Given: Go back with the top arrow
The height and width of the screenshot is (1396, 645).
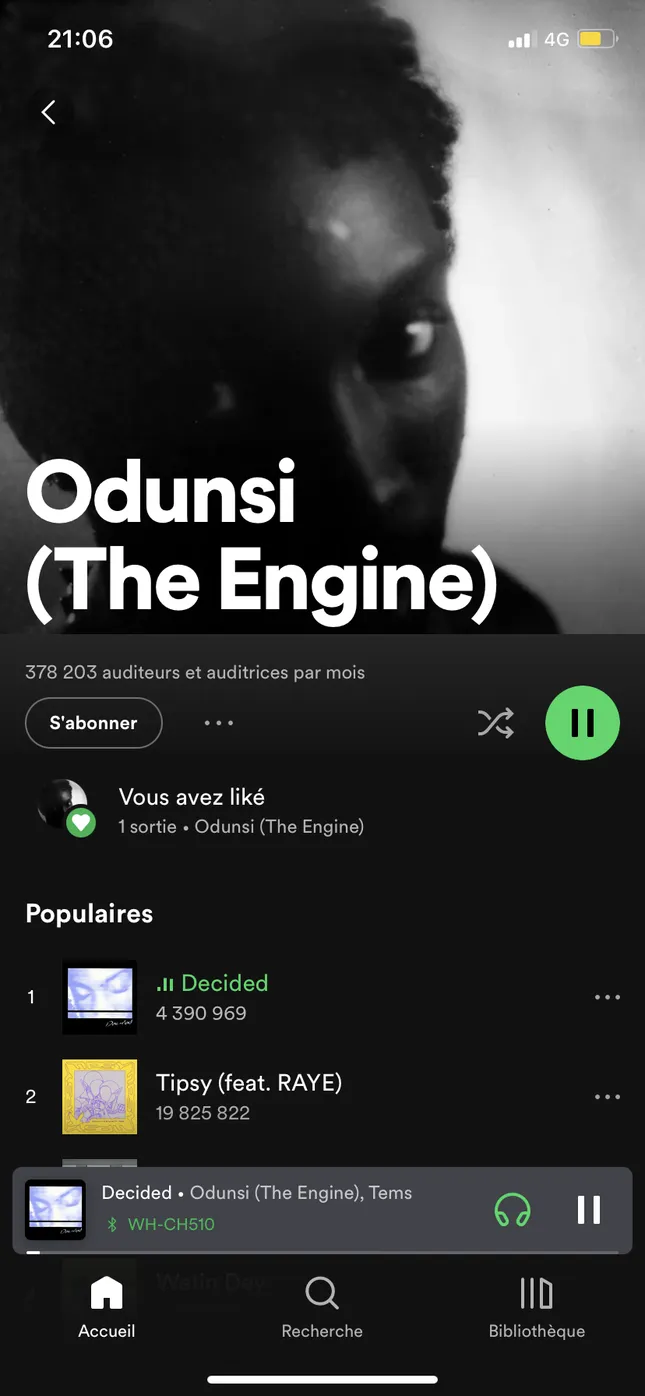Looking at the screenshot, I should click(48, 112).
